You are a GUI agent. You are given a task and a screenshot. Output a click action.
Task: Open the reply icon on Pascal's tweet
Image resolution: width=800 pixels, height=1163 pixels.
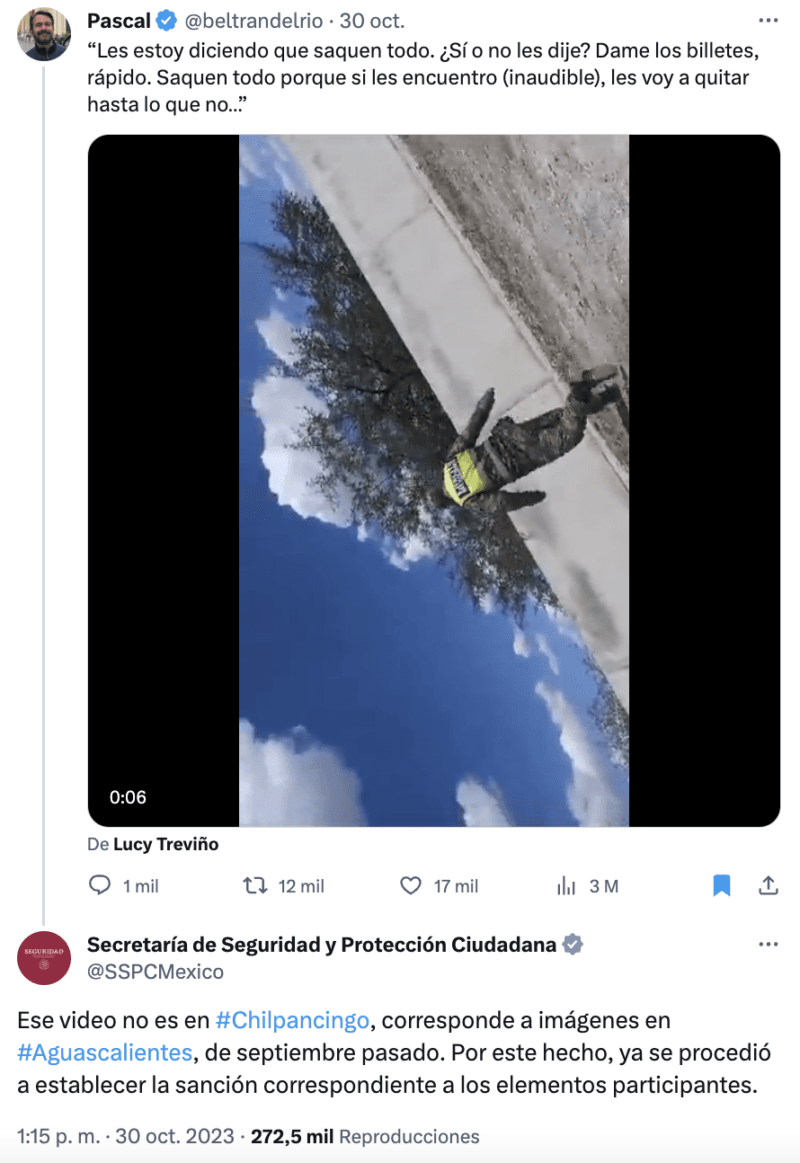point(100,886)
